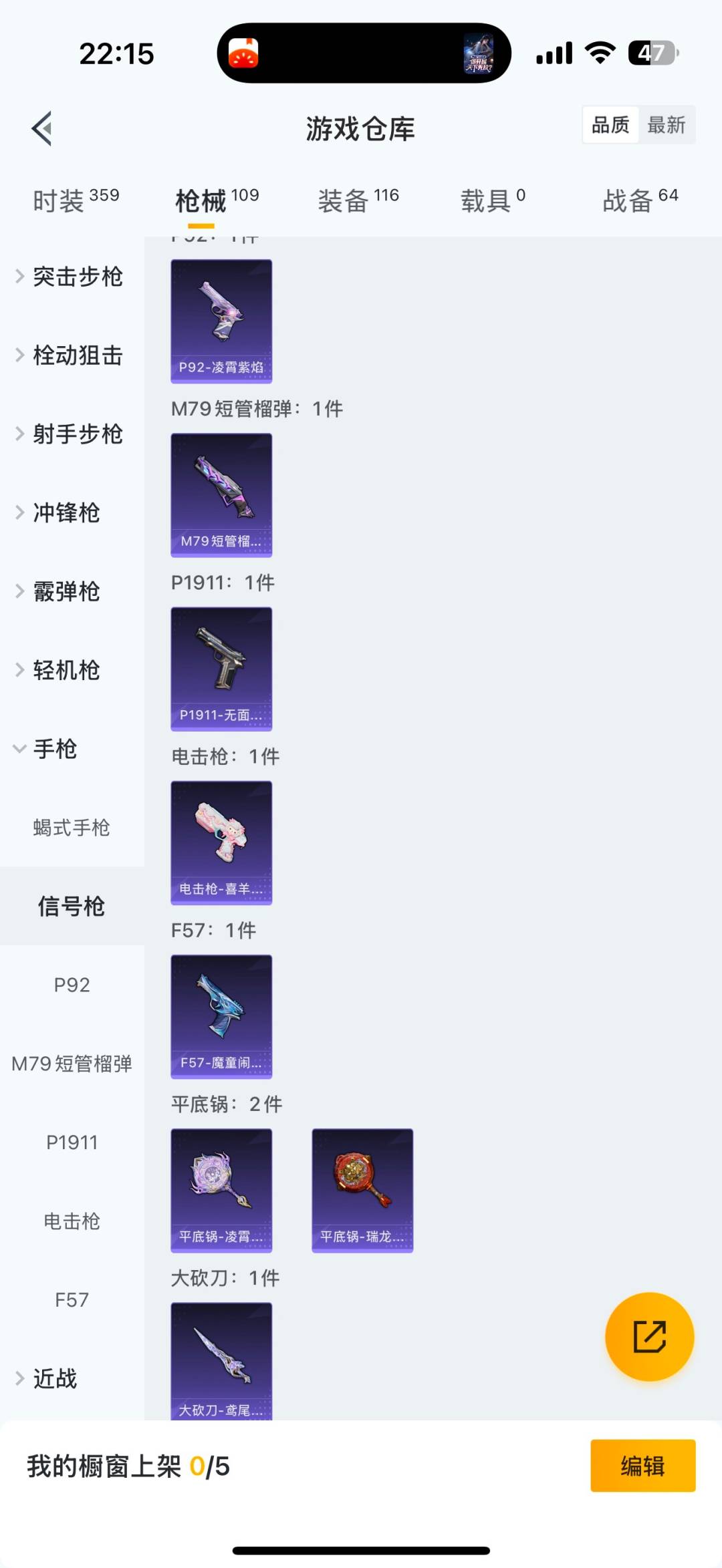Expand the 近战 melee category

point(55,1378)
